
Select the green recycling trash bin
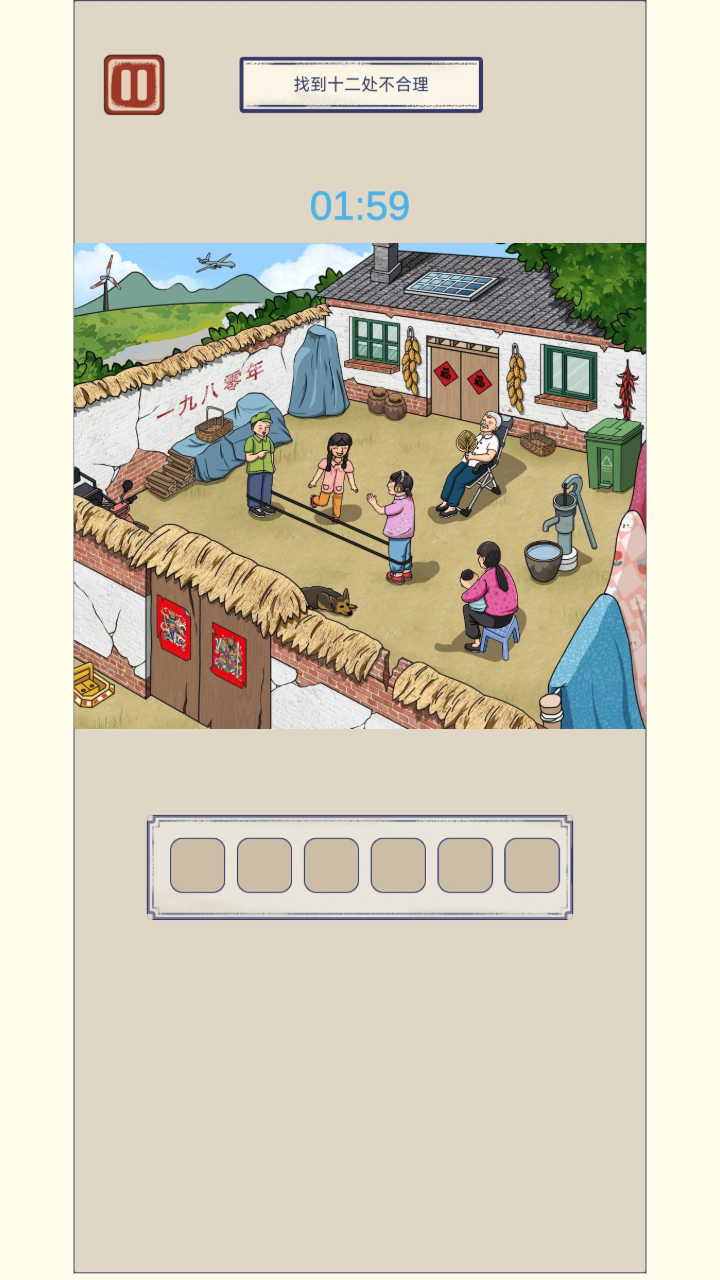613,455
